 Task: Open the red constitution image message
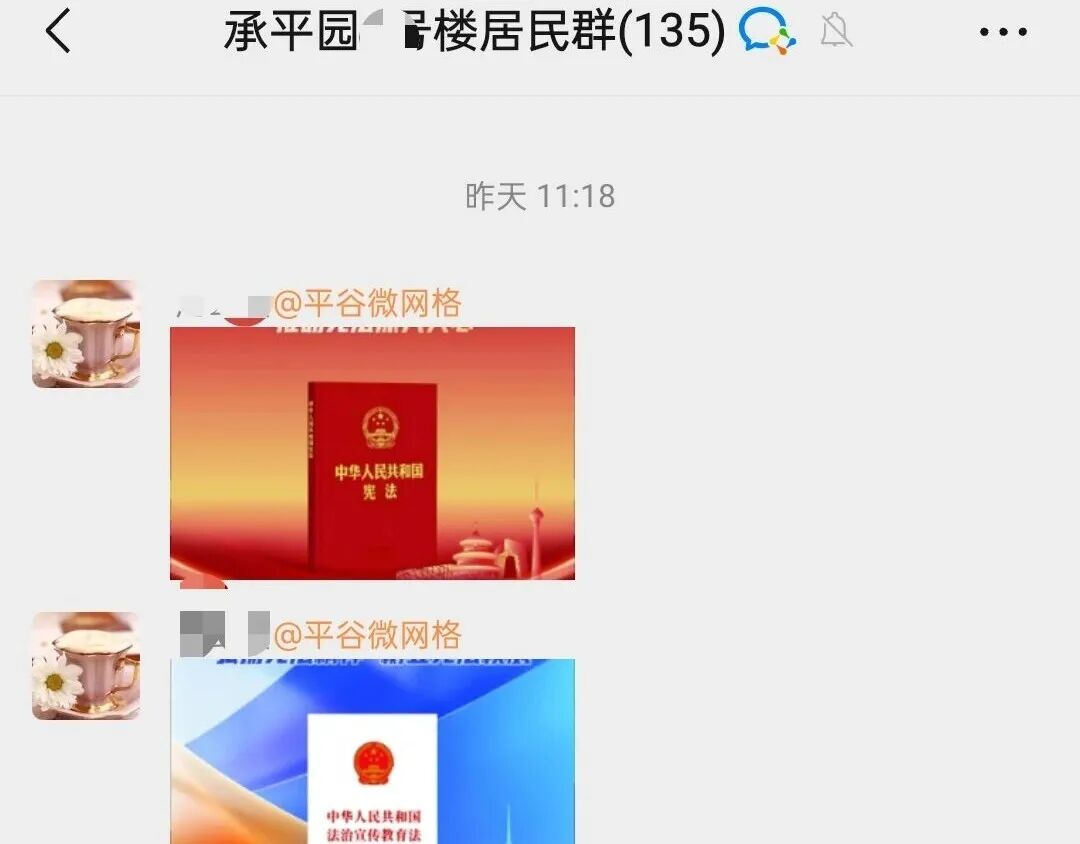[x=372, y=453]
